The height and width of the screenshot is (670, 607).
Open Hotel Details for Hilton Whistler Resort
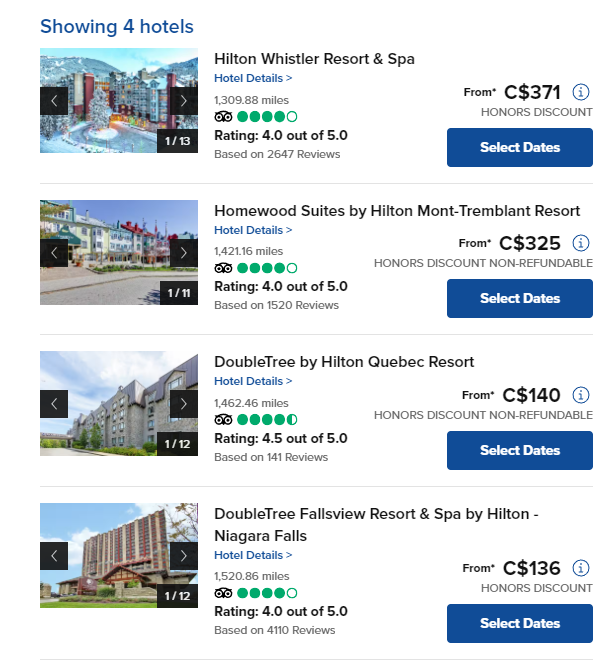click(253, 78)
